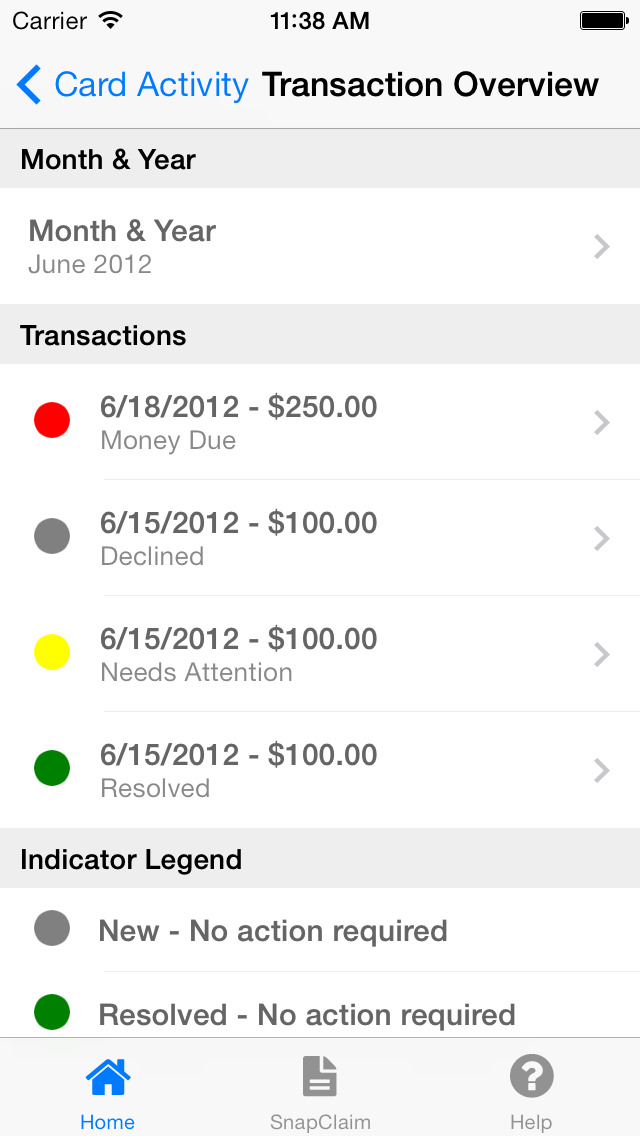Image resolution: width=640 pixels, height=1136 pixels.
Task: Open the Needs Attention transaction
Action: pyautogui.click(x=320, y=653)
